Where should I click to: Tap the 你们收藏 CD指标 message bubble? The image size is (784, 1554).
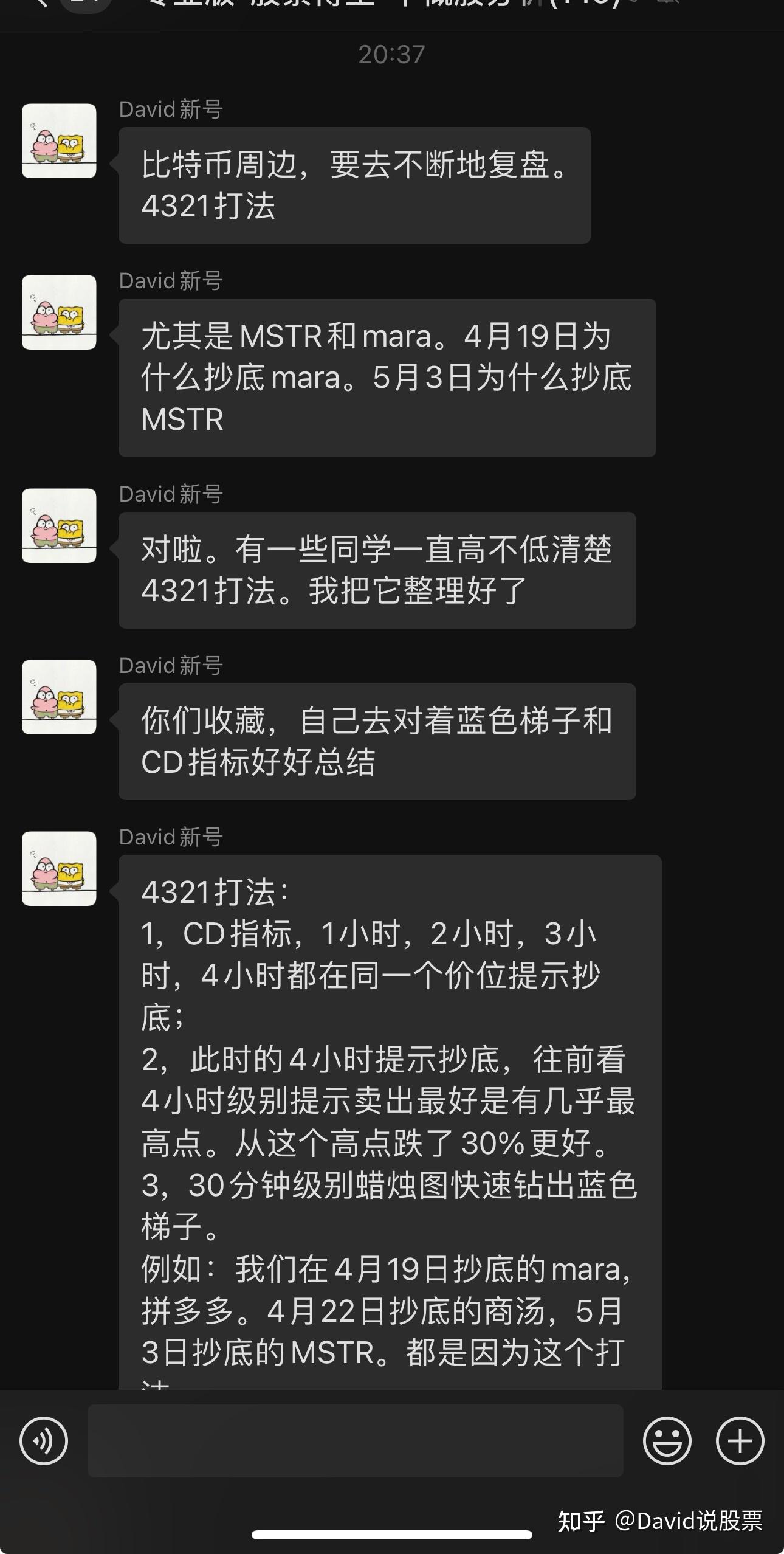[x=376, y=743]
